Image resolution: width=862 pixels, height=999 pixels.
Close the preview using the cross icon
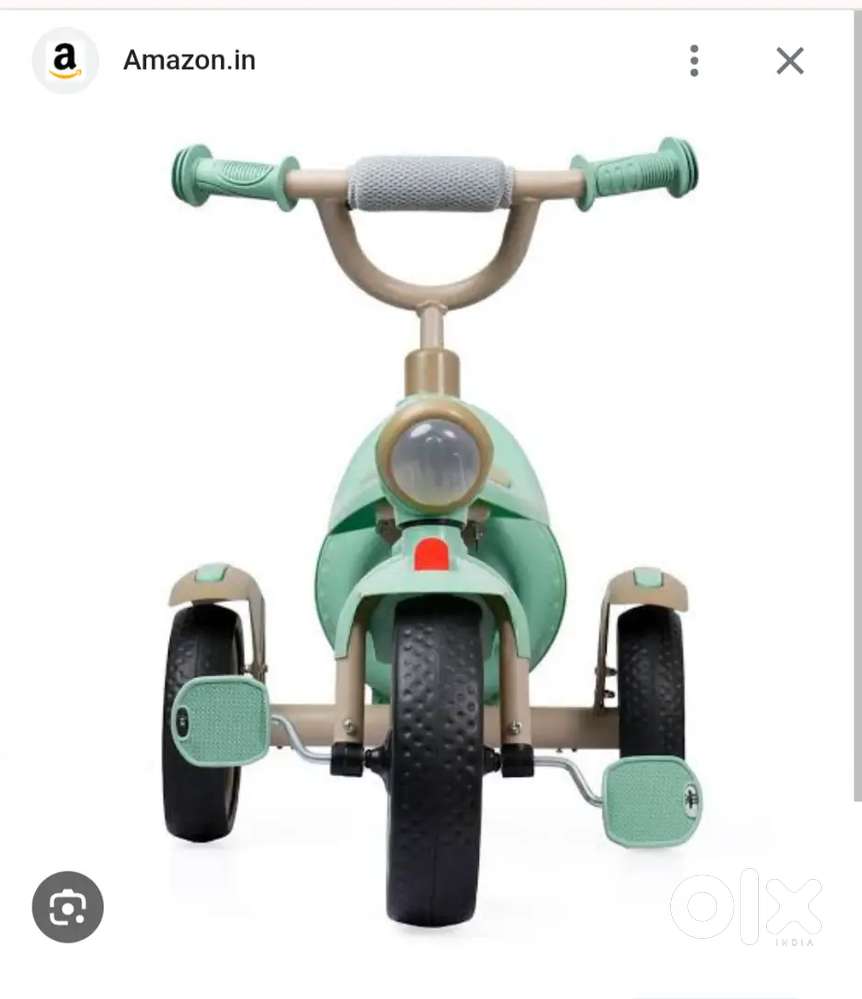pos(789,60)
